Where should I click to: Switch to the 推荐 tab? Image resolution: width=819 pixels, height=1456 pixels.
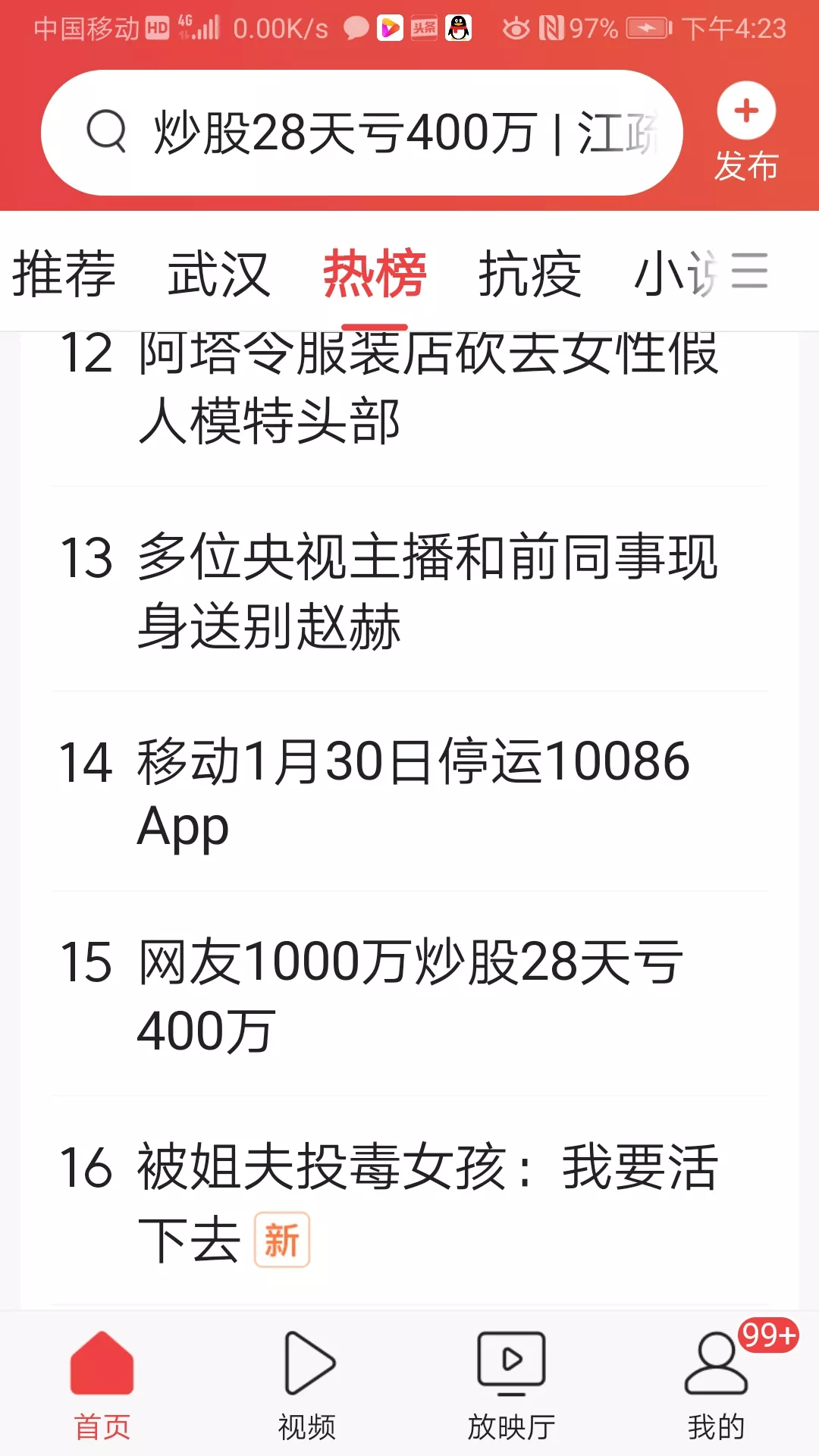pyautogui.click(x=64, y=273)
